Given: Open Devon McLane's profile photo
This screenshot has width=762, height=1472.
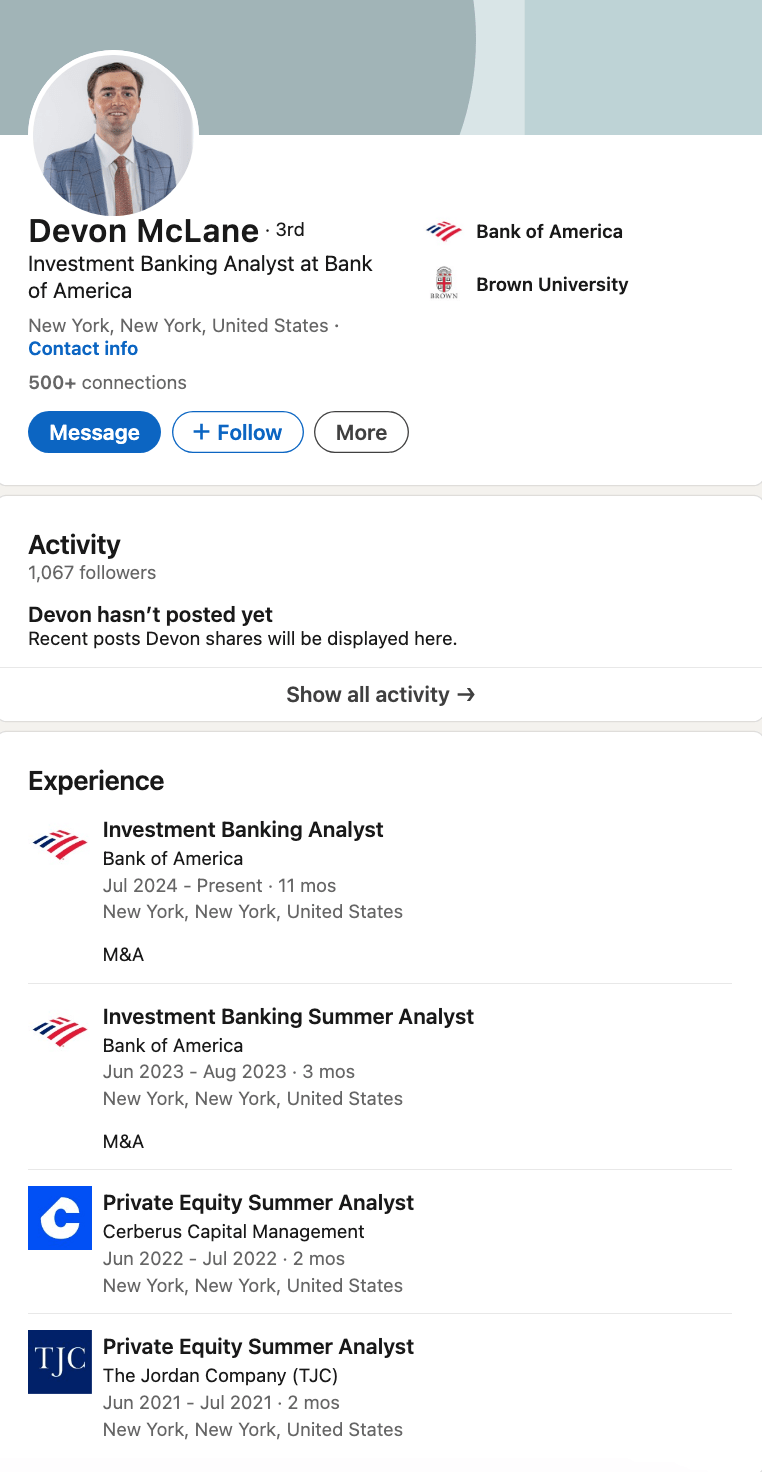Looking at the screenshot, I should coord(114,134).
